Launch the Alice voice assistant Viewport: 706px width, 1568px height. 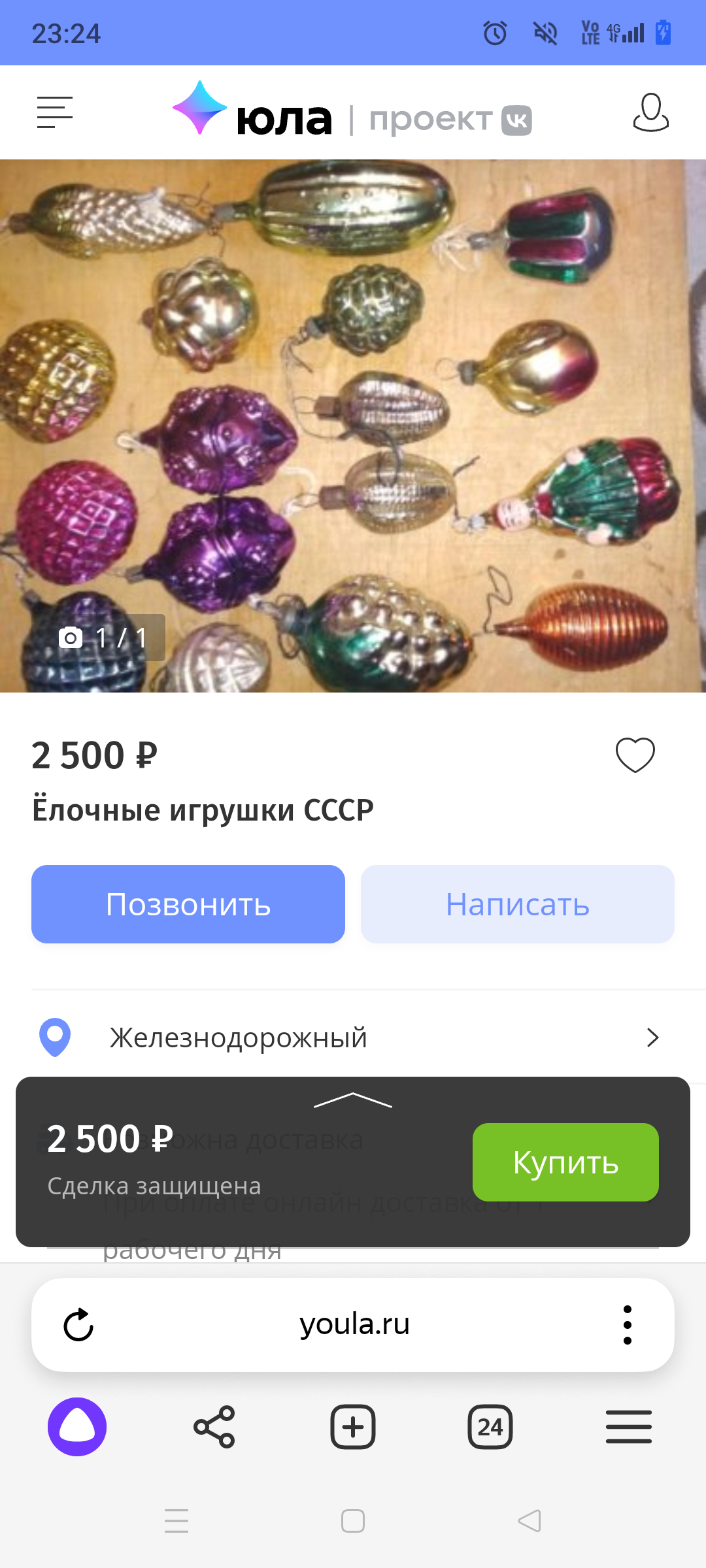(77, 1427)
